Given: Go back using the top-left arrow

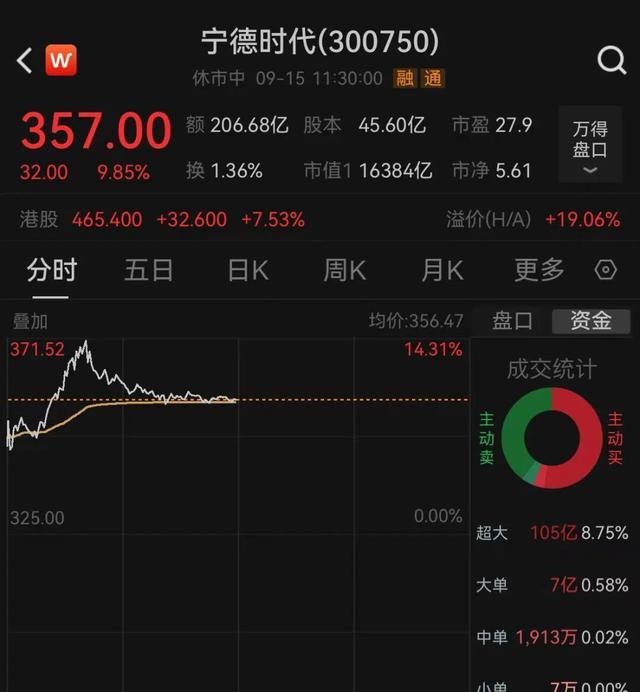Looking at the screenshot, I should [25, 60].
